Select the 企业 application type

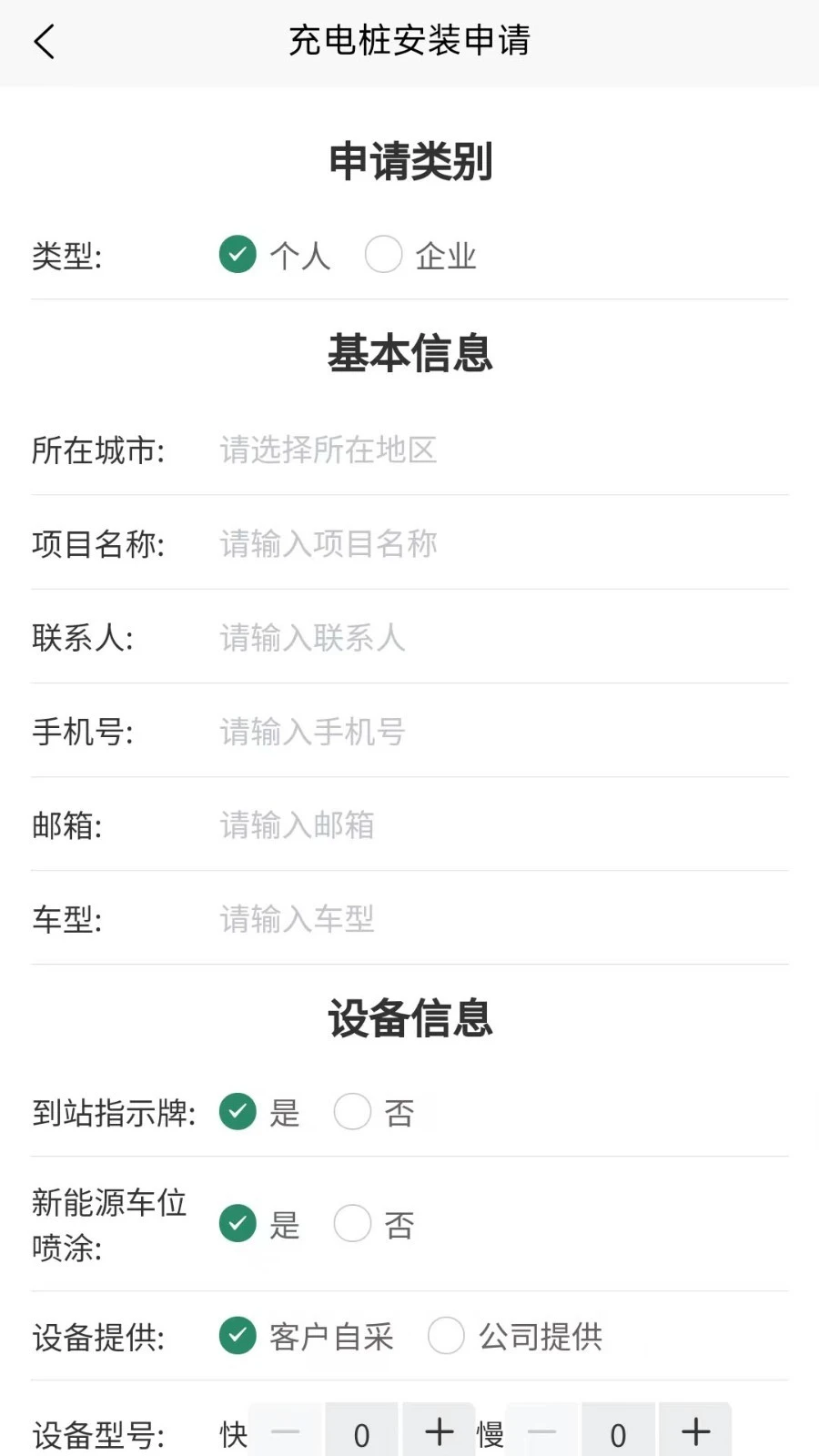click(383, 255)
